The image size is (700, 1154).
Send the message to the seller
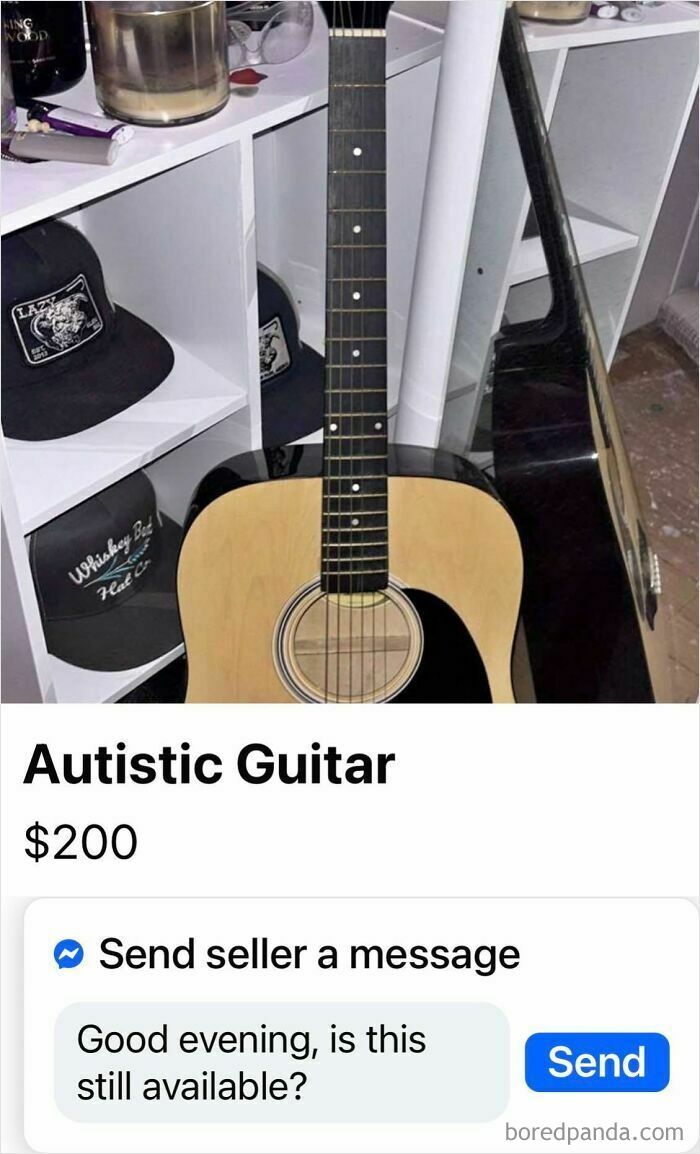[x=597, y=1061]
